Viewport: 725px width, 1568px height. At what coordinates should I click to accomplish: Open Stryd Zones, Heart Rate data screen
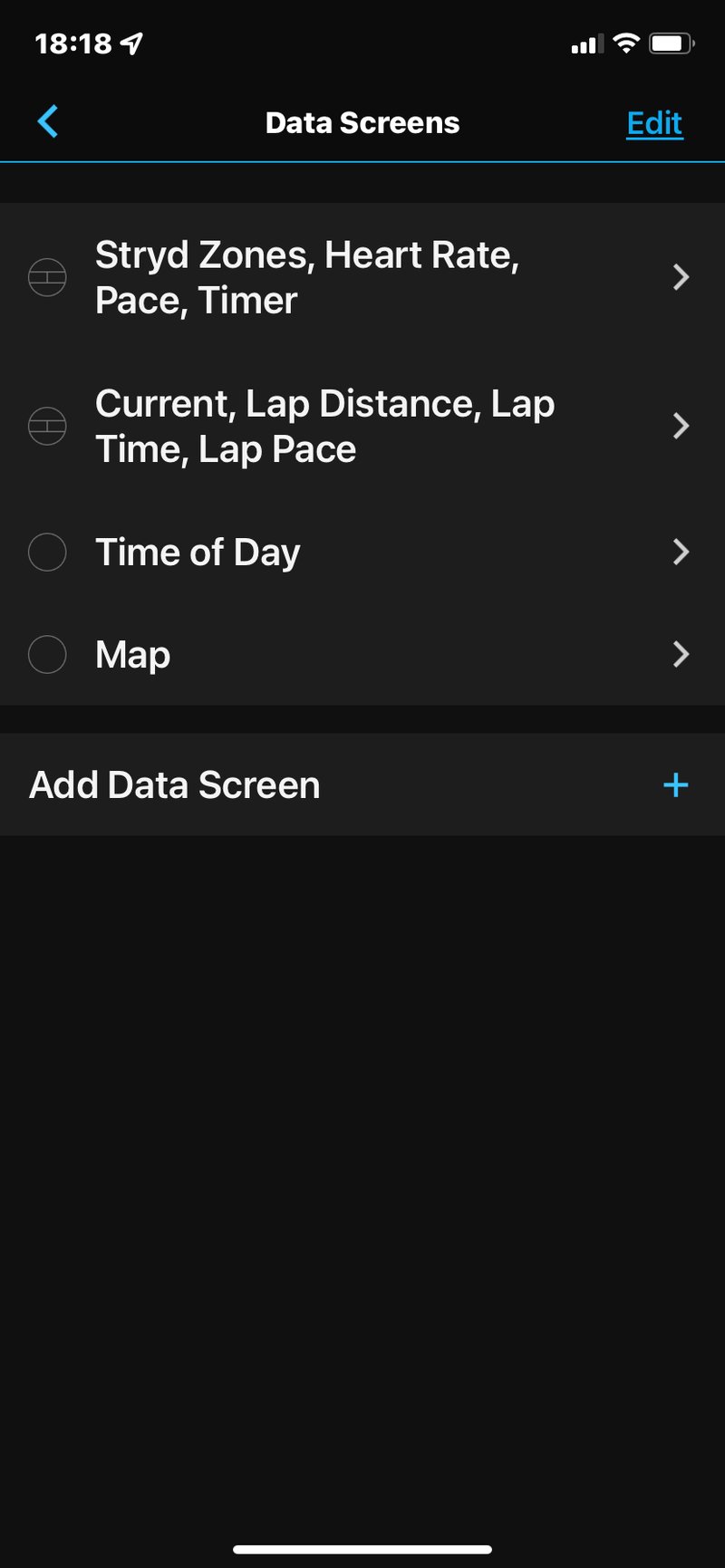click(362, 277)
